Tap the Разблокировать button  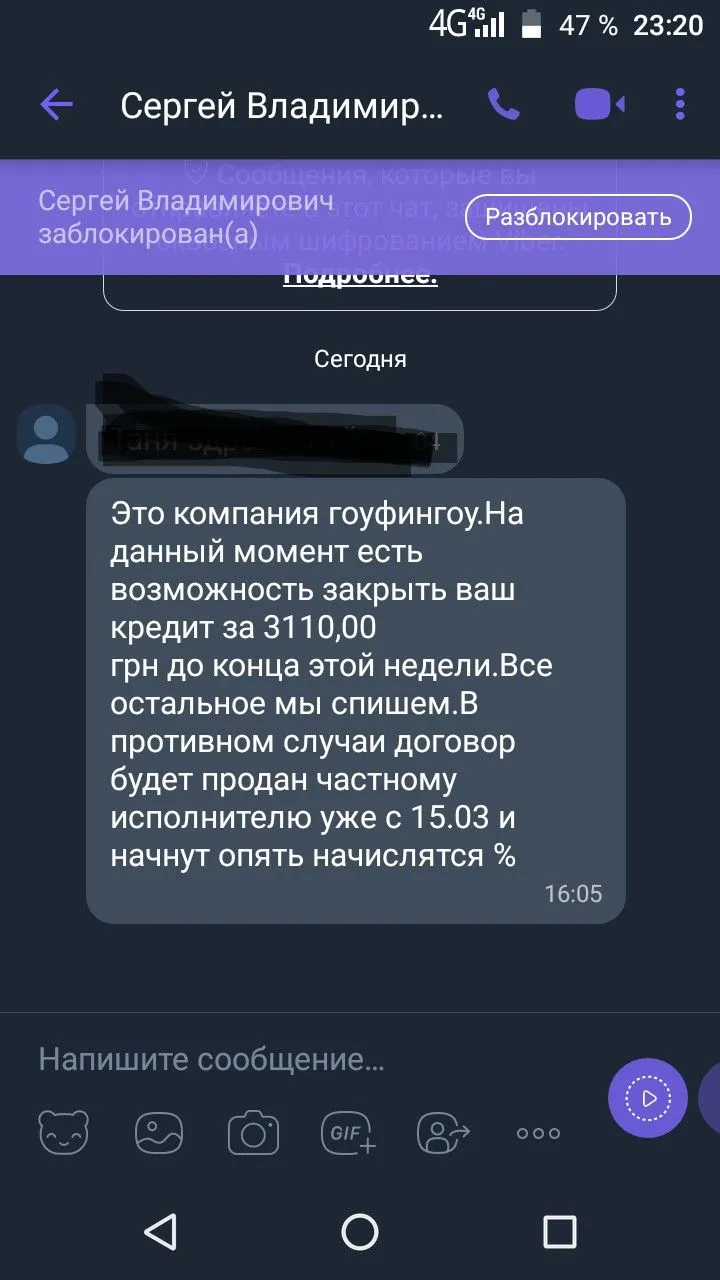[x=578, y=217]
